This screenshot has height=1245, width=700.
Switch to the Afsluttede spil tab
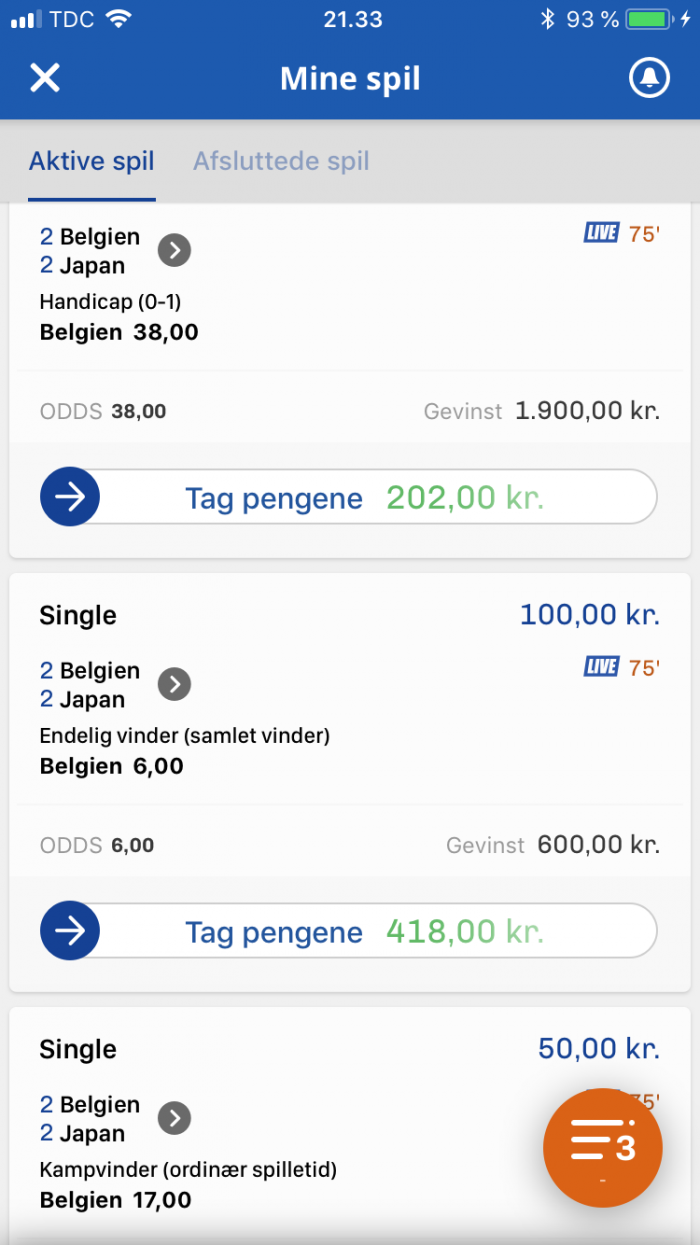[x=281, y=160]
